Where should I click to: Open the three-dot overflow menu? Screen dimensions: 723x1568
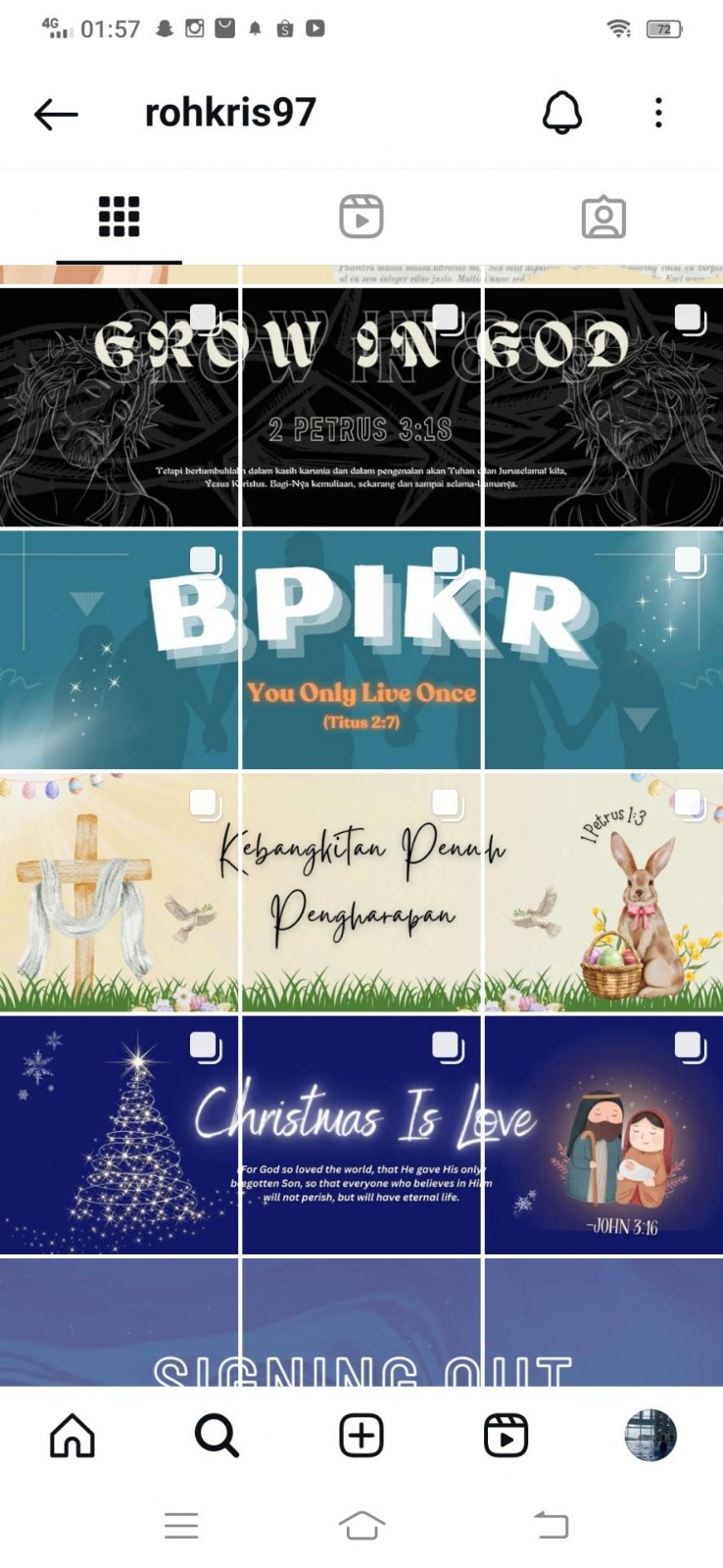click(x=658, y=113)
